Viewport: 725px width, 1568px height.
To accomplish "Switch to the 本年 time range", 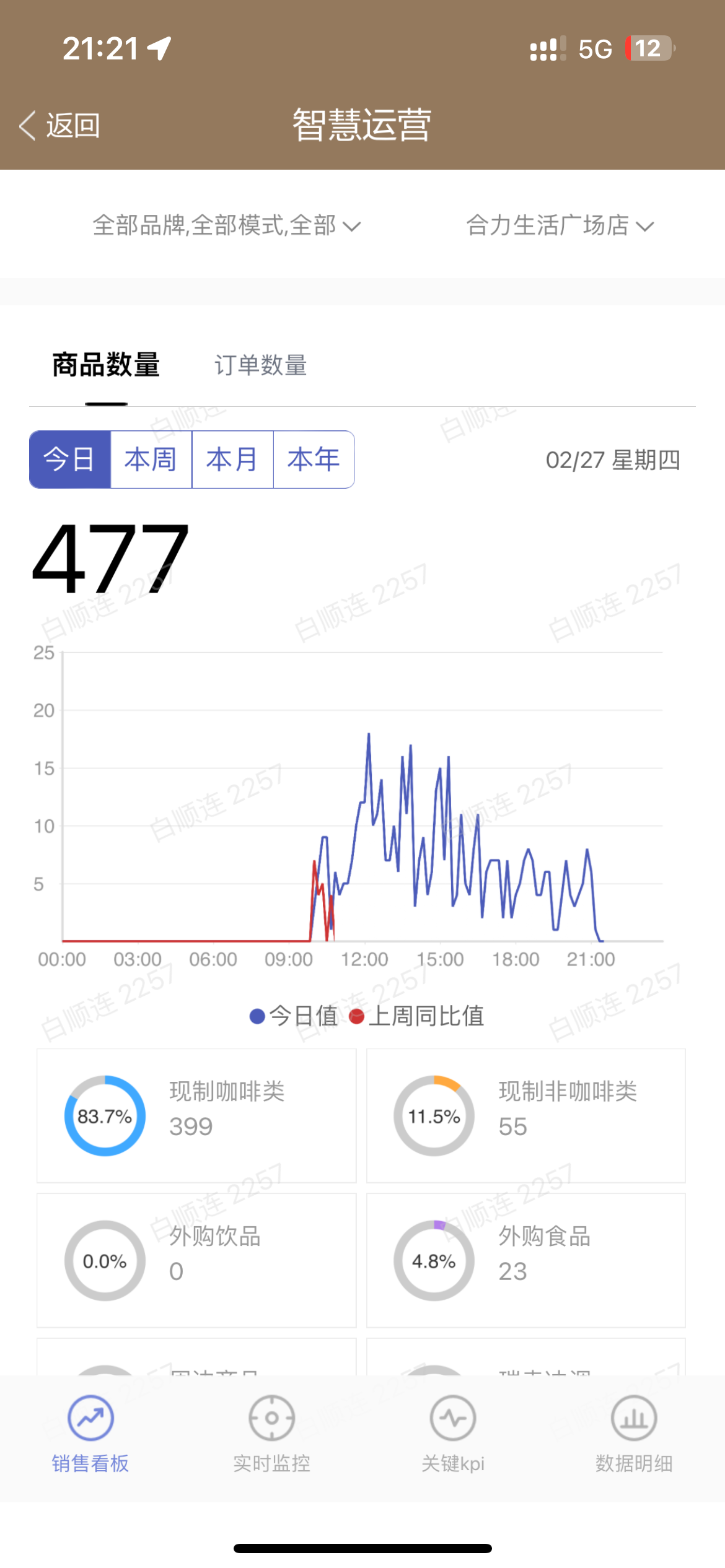I will point(314,460).
